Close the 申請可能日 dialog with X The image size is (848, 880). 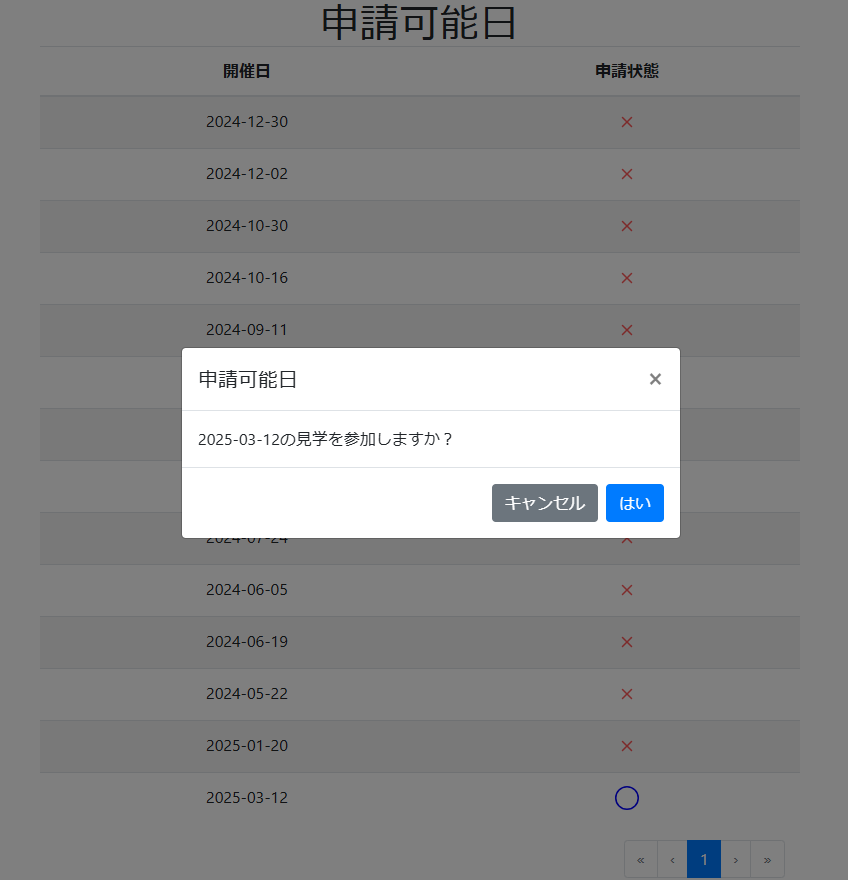[655, 379]
